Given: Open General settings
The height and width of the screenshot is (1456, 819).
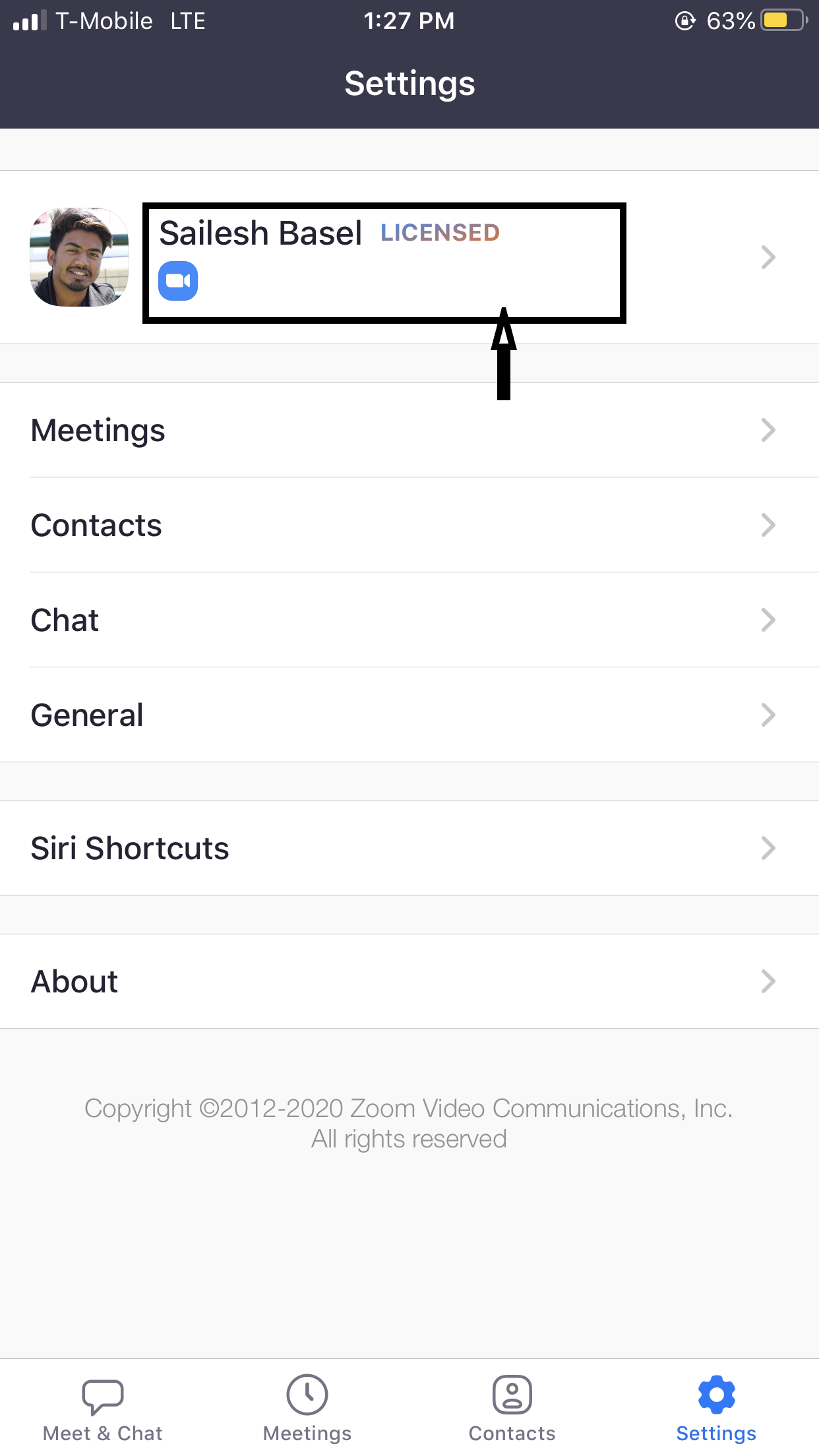Looking at the screenshot, I should tap(409, 715).
